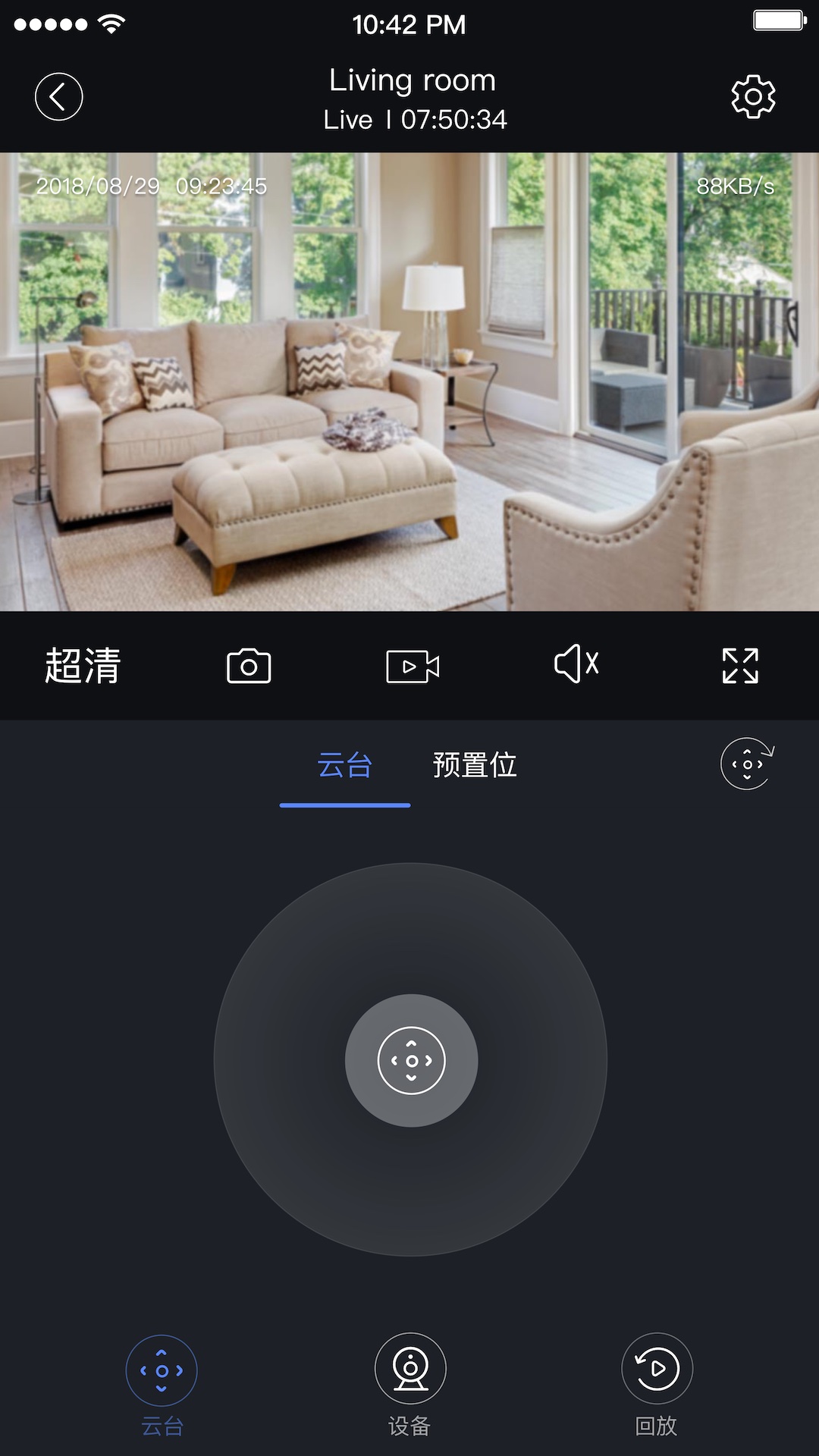The height and width of the screenshot is (1456, 819).
Task: Go back using the back arrow
Action: (58, 96)
